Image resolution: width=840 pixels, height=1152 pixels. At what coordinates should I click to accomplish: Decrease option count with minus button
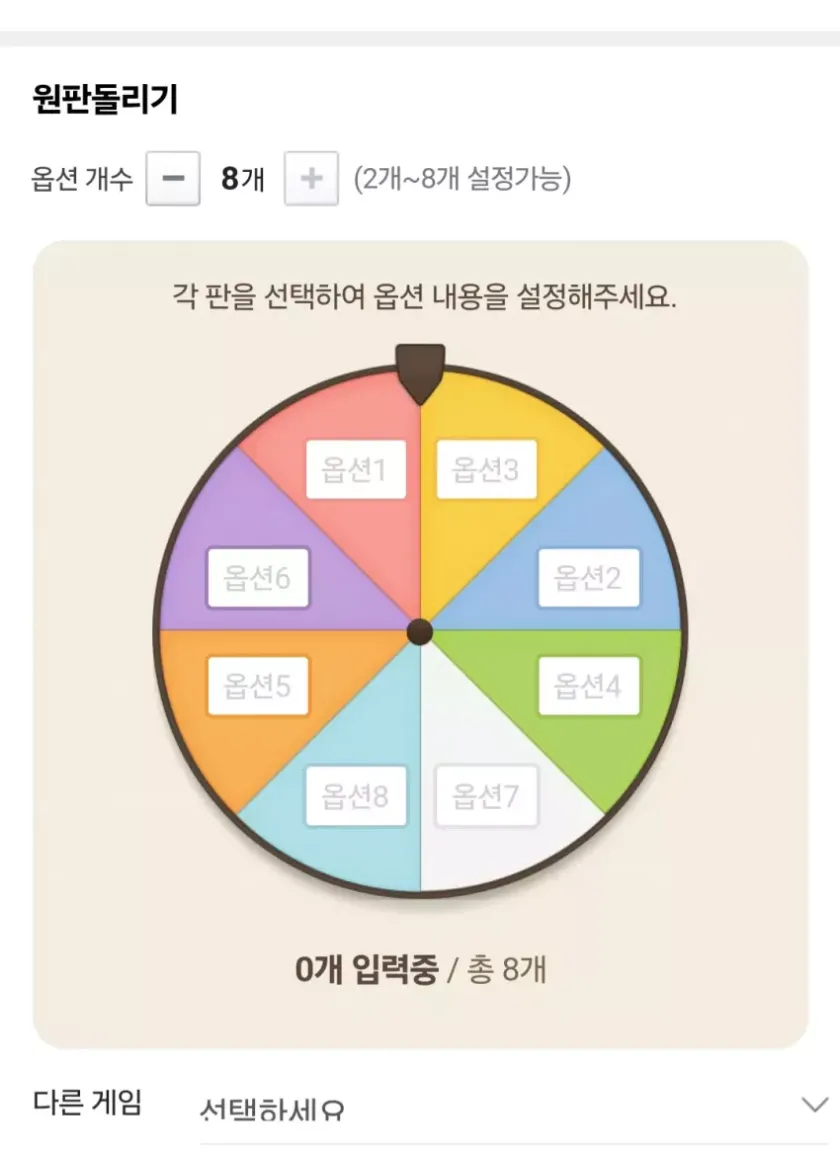pos(173,179)
